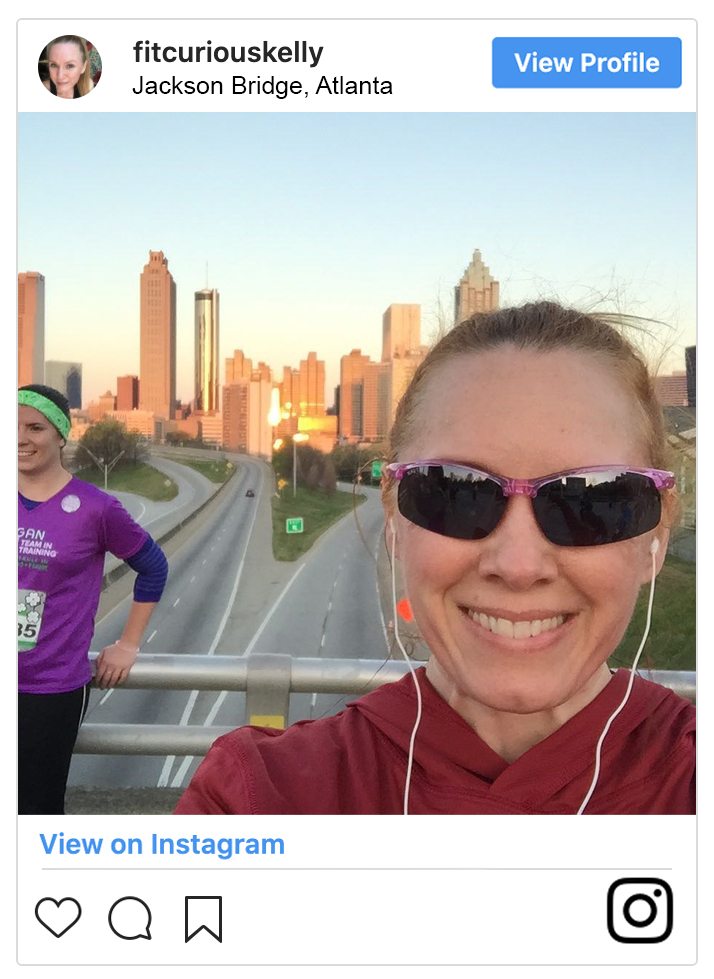Comment on the post via speech bubble

[130, 917]
